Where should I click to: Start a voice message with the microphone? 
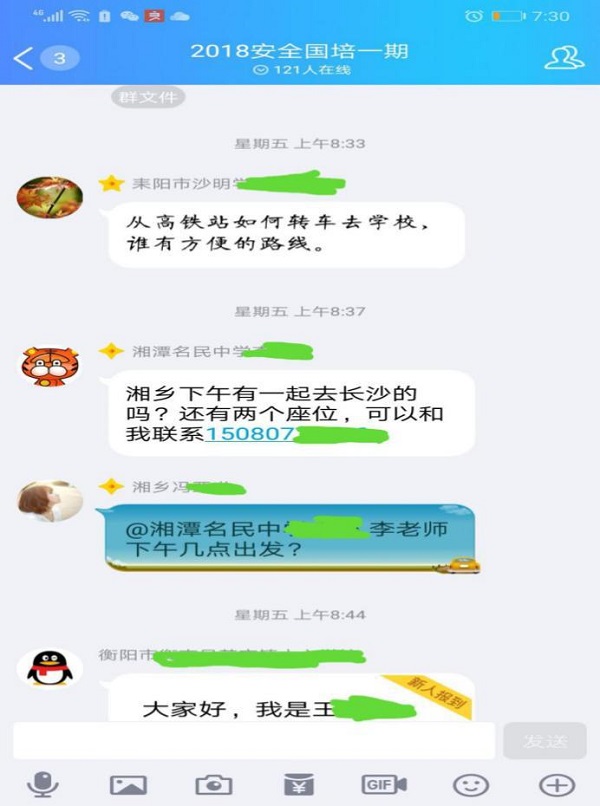pyautogui.click(x=42, y=784)
